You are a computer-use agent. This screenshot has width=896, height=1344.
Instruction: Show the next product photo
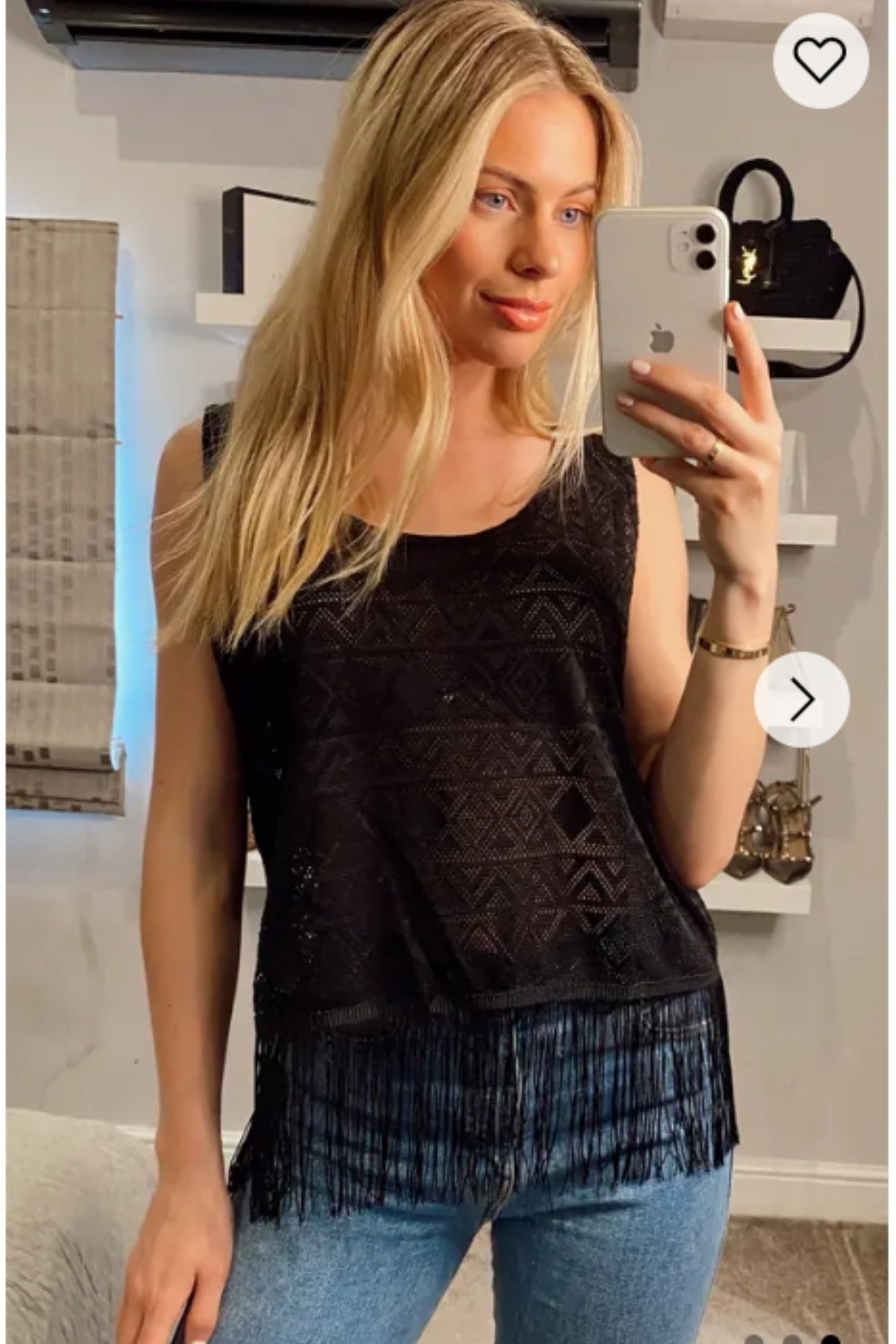coord(801,699)
